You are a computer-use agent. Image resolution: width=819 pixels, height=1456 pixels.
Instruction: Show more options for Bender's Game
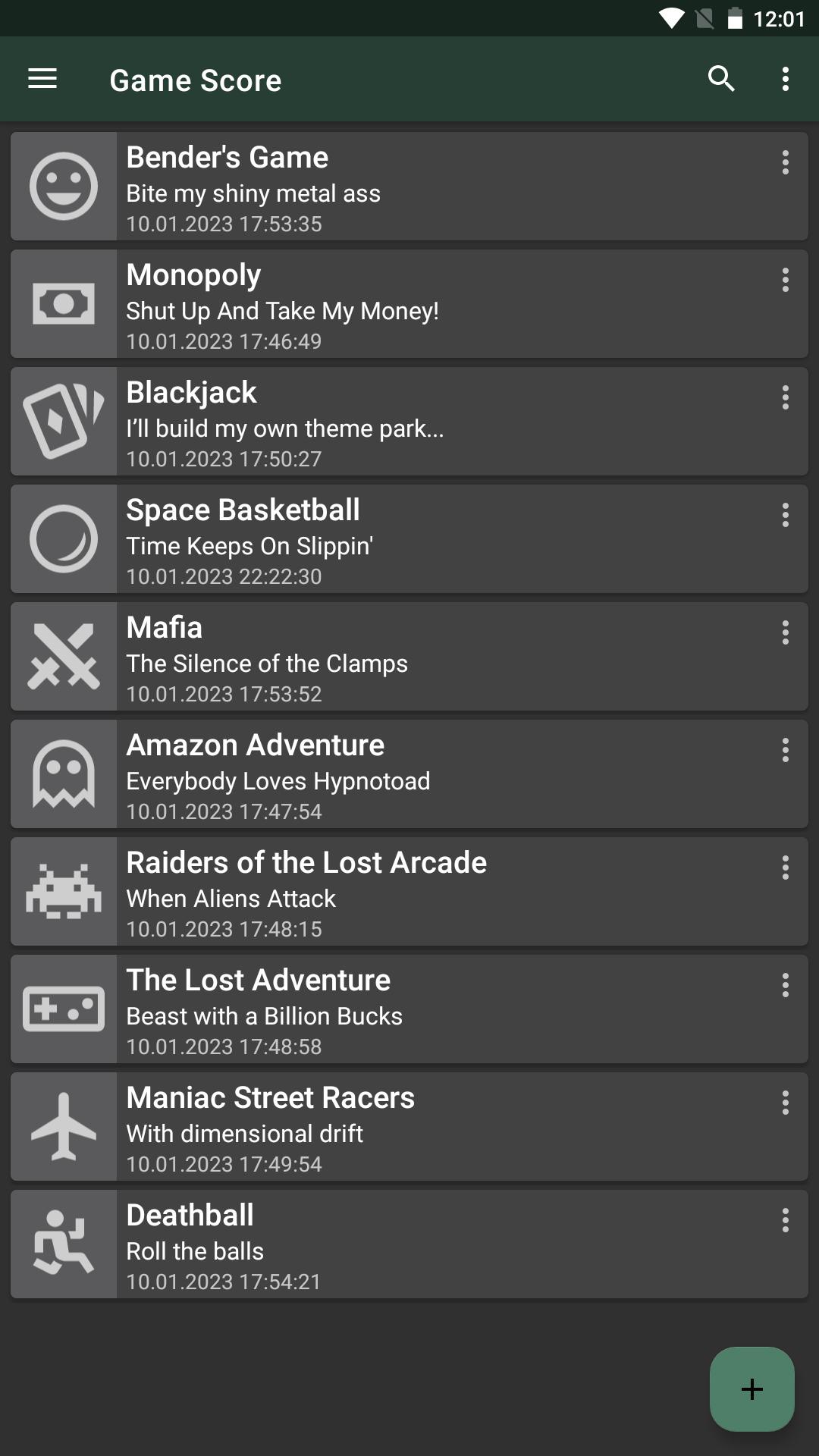[x=785, y=162]
